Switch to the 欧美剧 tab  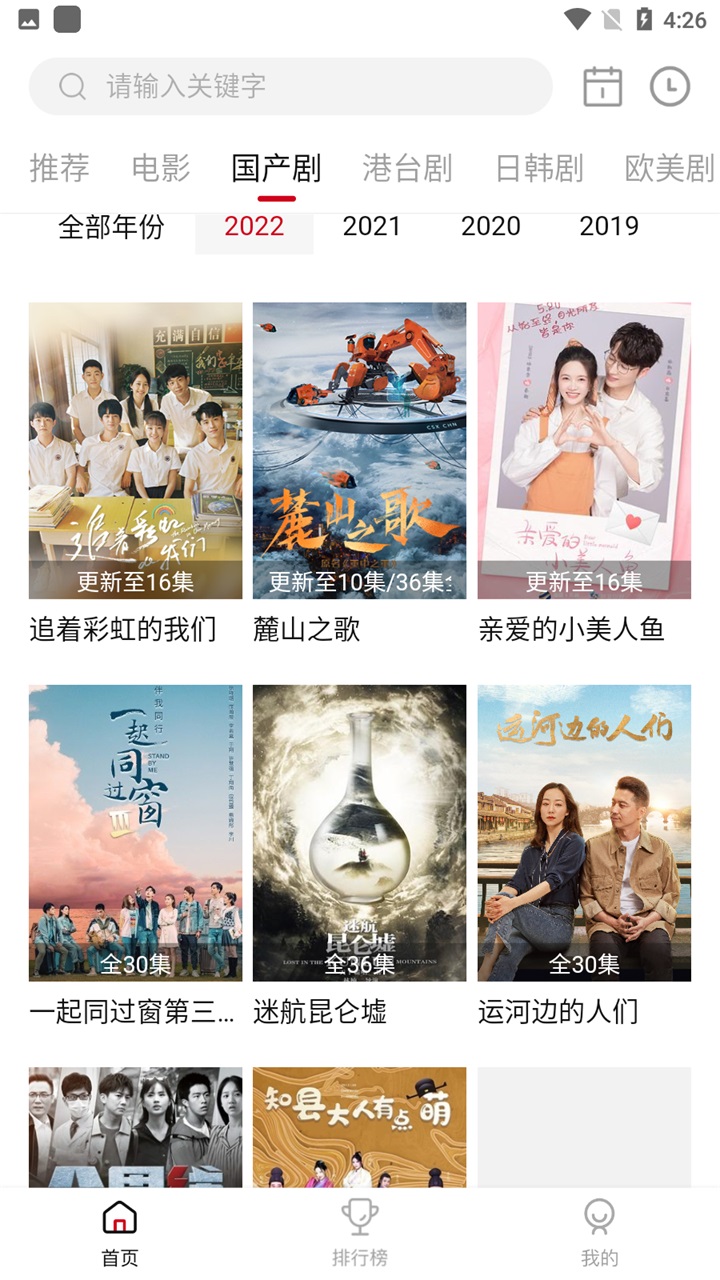pyautogui.click(x=669, y=168)
